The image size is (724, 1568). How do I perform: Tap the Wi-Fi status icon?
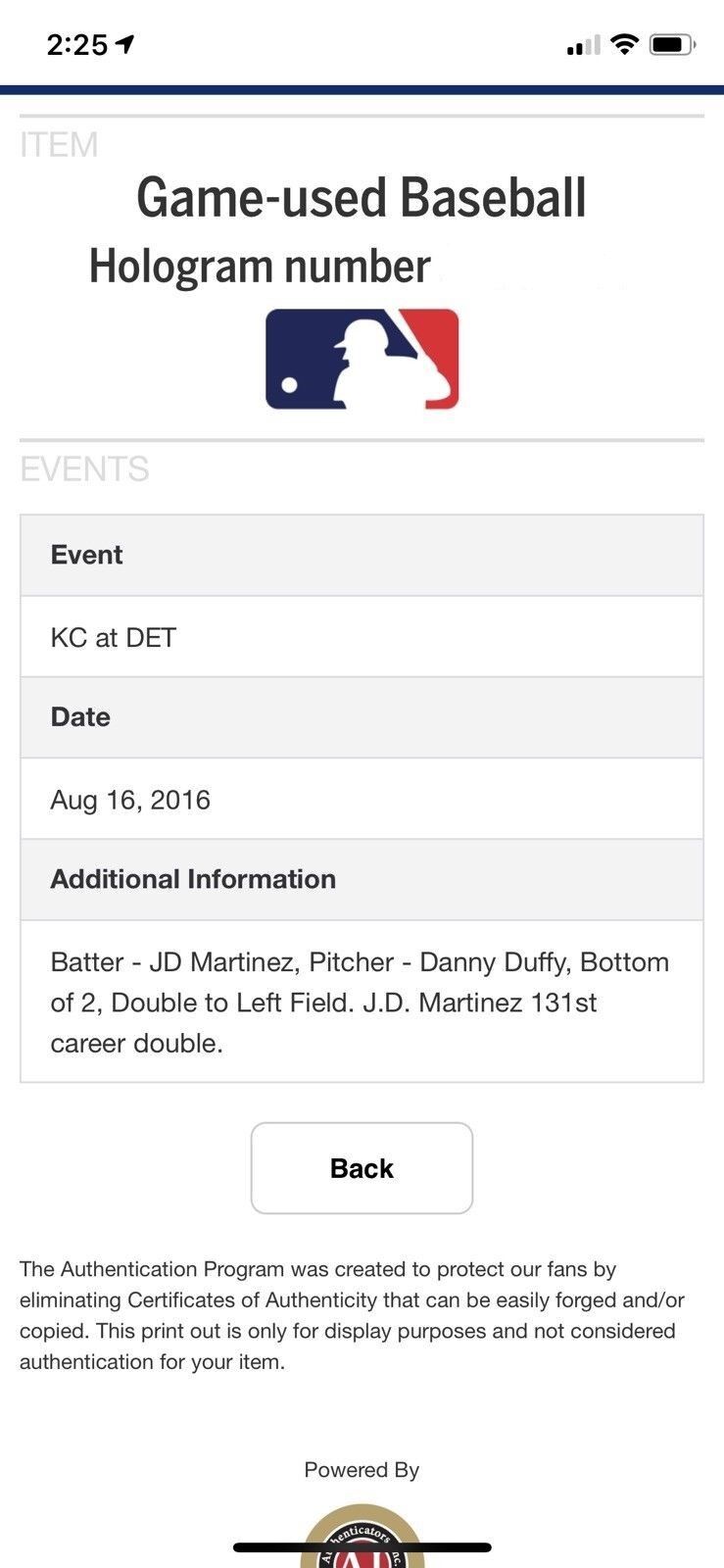coord(623,43)
